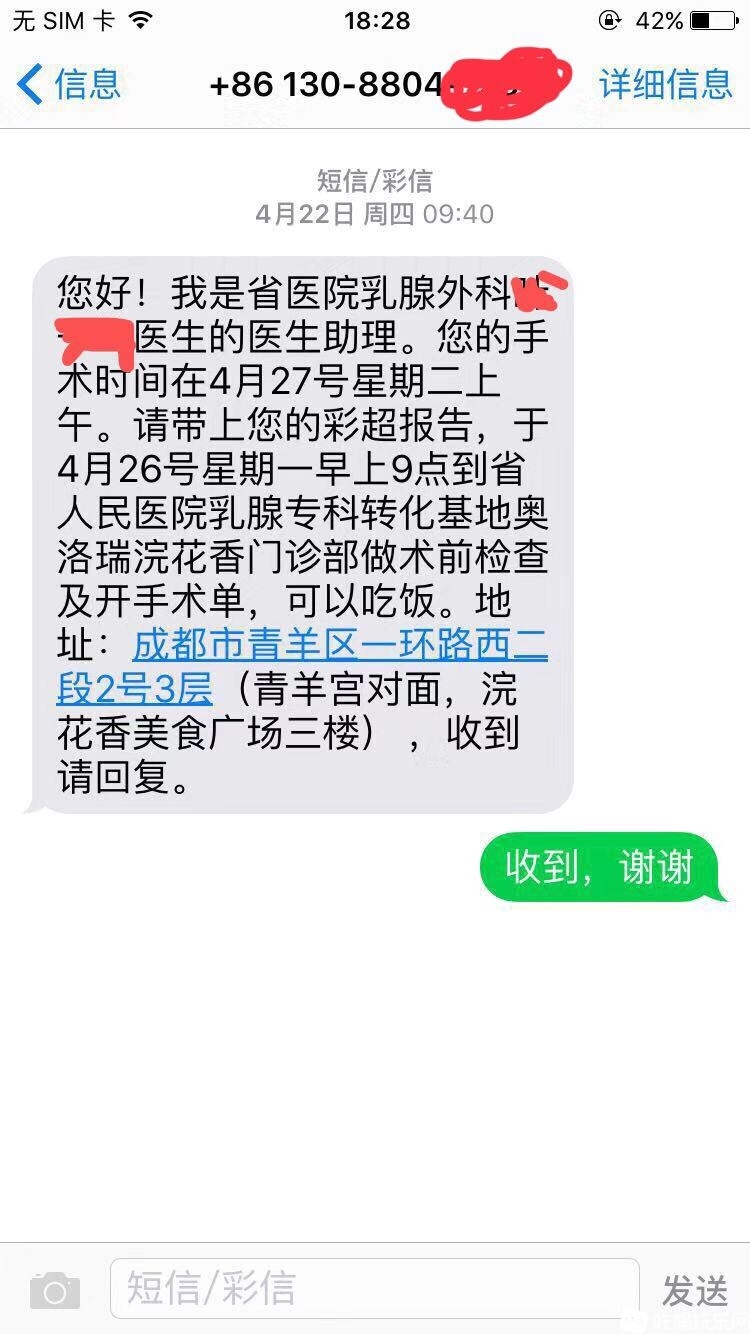Open the 成都市青羊区一环路西二段2号3层 address link
This screenshot has width=750, height=1334.
pyautogui.click(x=340, y=646)
